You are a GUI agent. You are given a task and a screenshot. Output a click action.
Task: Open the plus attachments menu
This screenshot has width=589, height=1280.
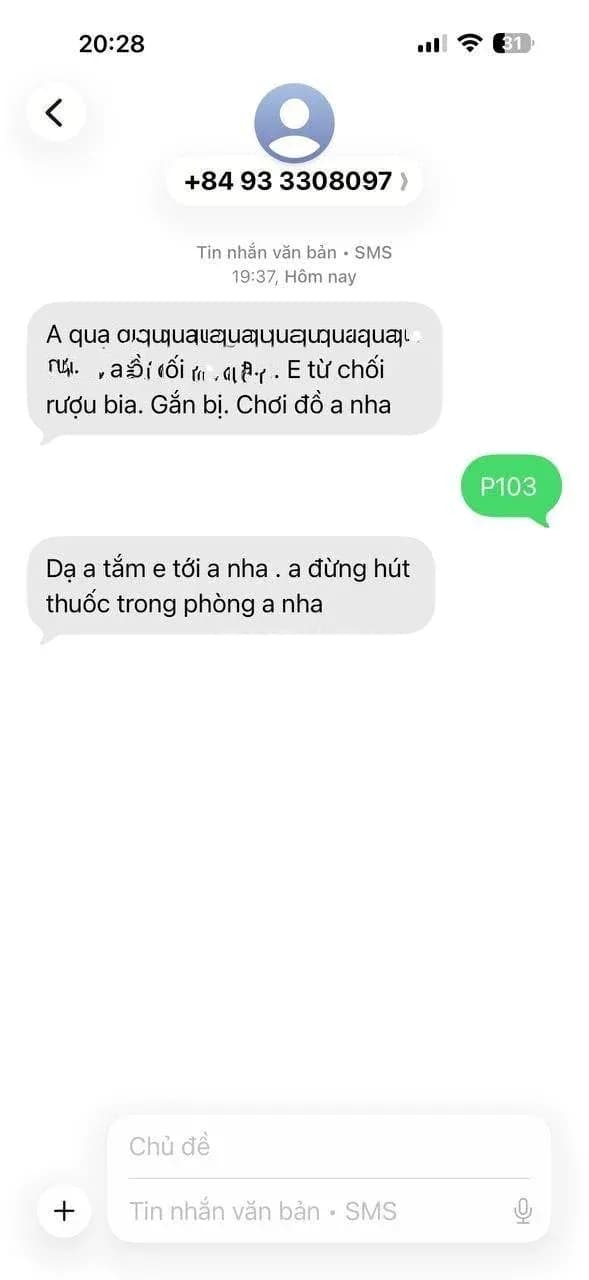[65, 1211]
